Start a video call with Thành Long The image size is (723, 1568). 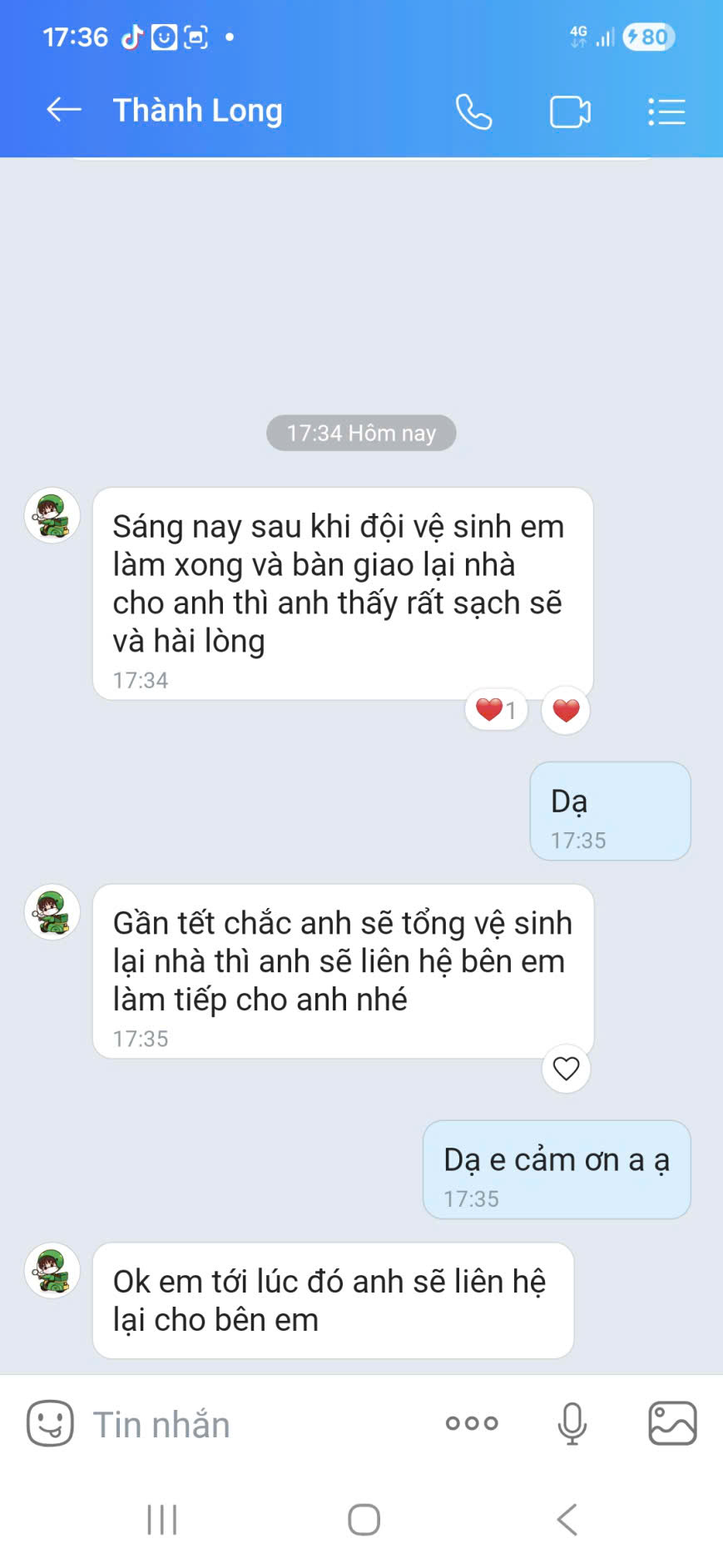570,110
